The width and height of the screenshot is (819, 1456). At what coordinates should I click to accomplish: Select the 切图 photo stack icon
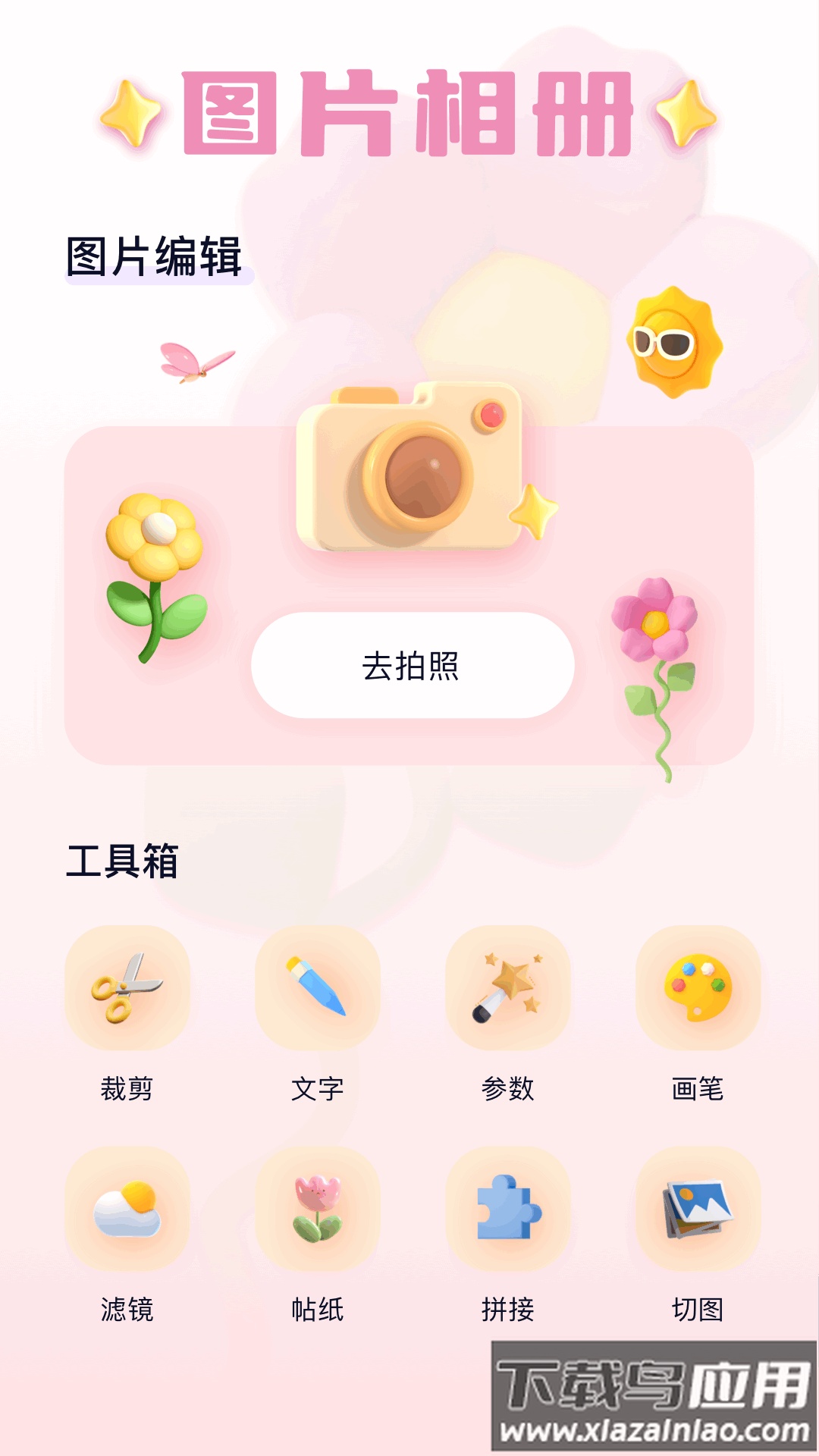[698, 1210]
